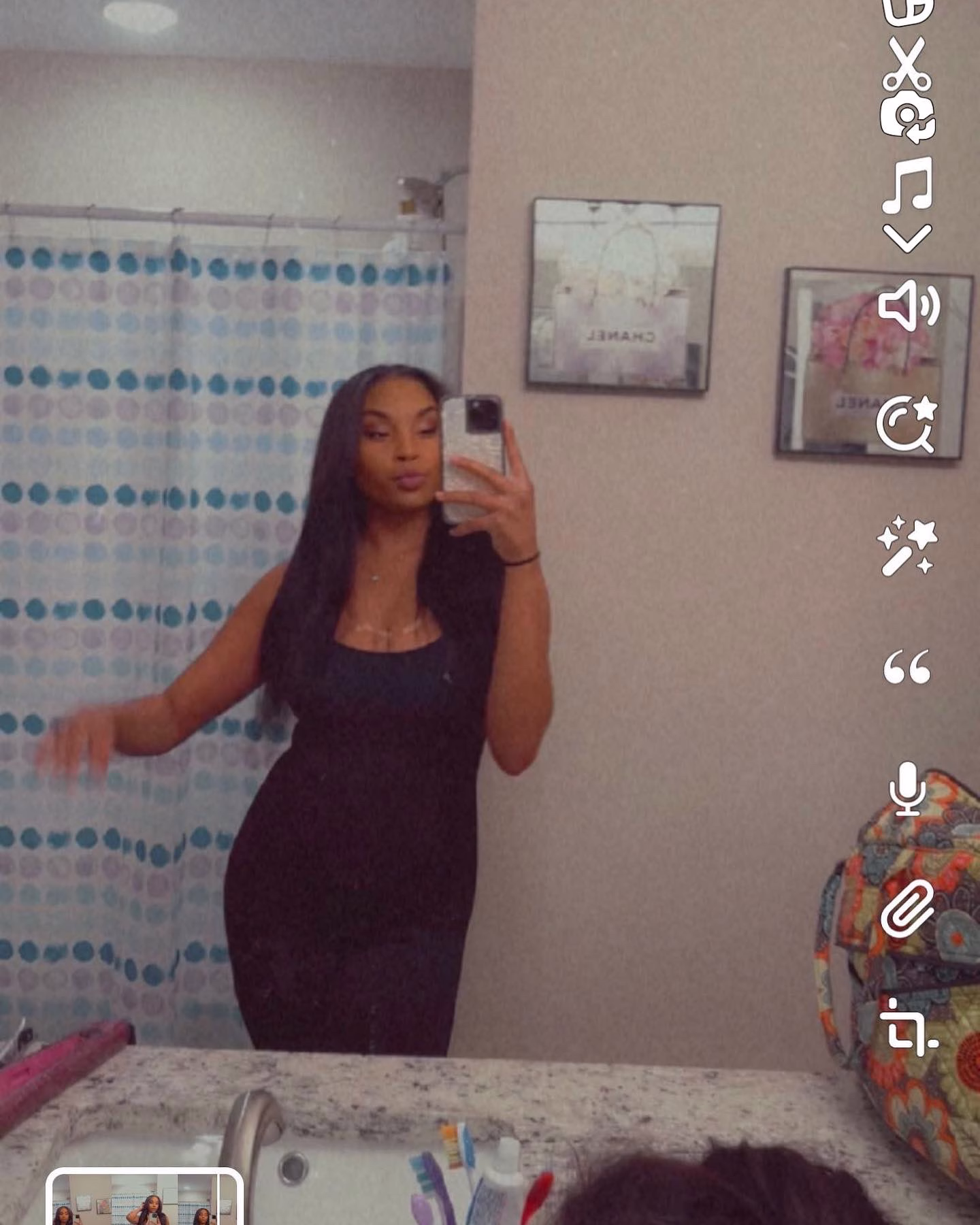Open the scissors sticker cutout tool

point(907,63)
